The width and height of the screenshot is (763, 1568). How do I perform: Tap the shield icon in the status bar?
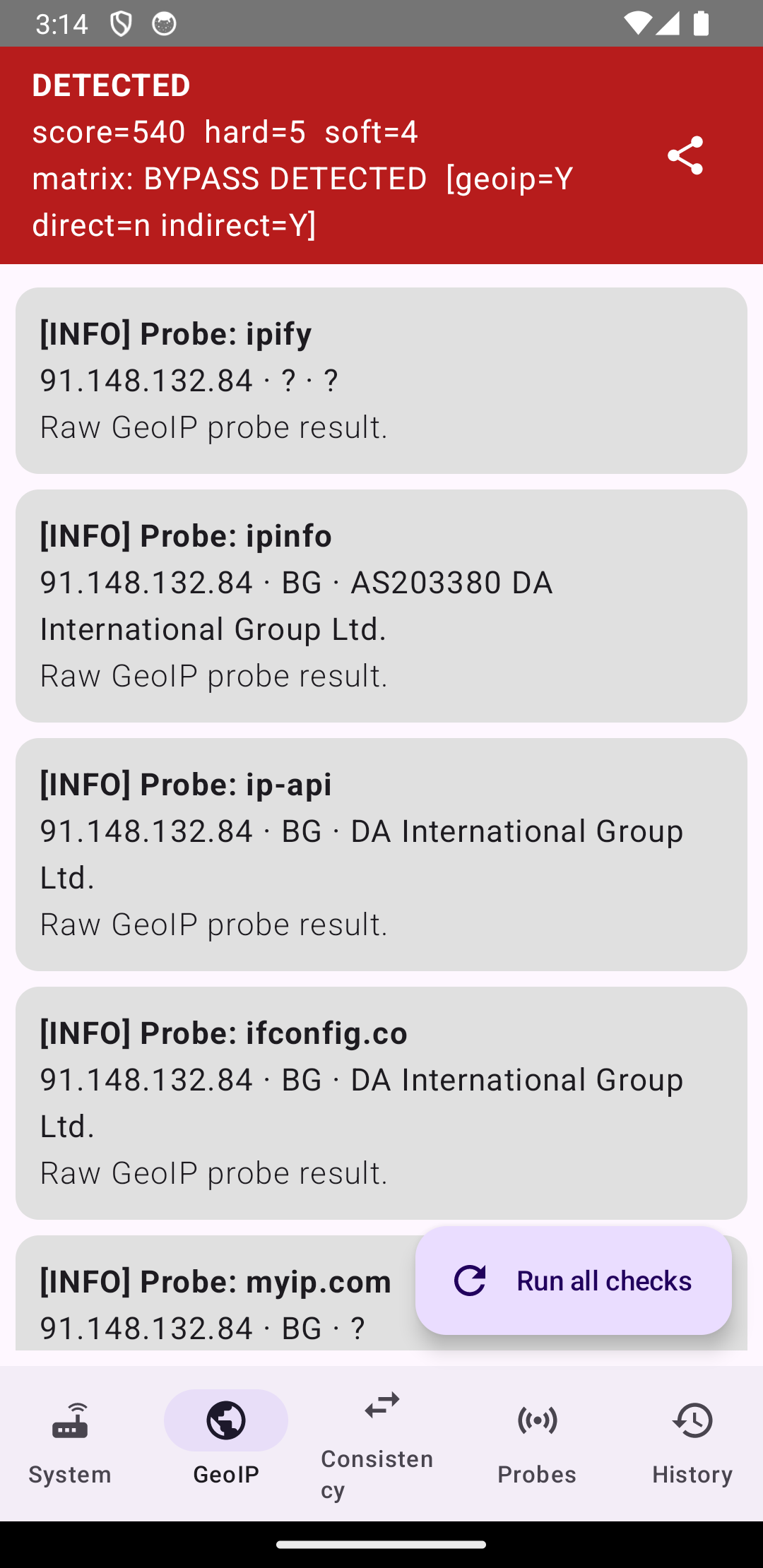pos(122,23)
